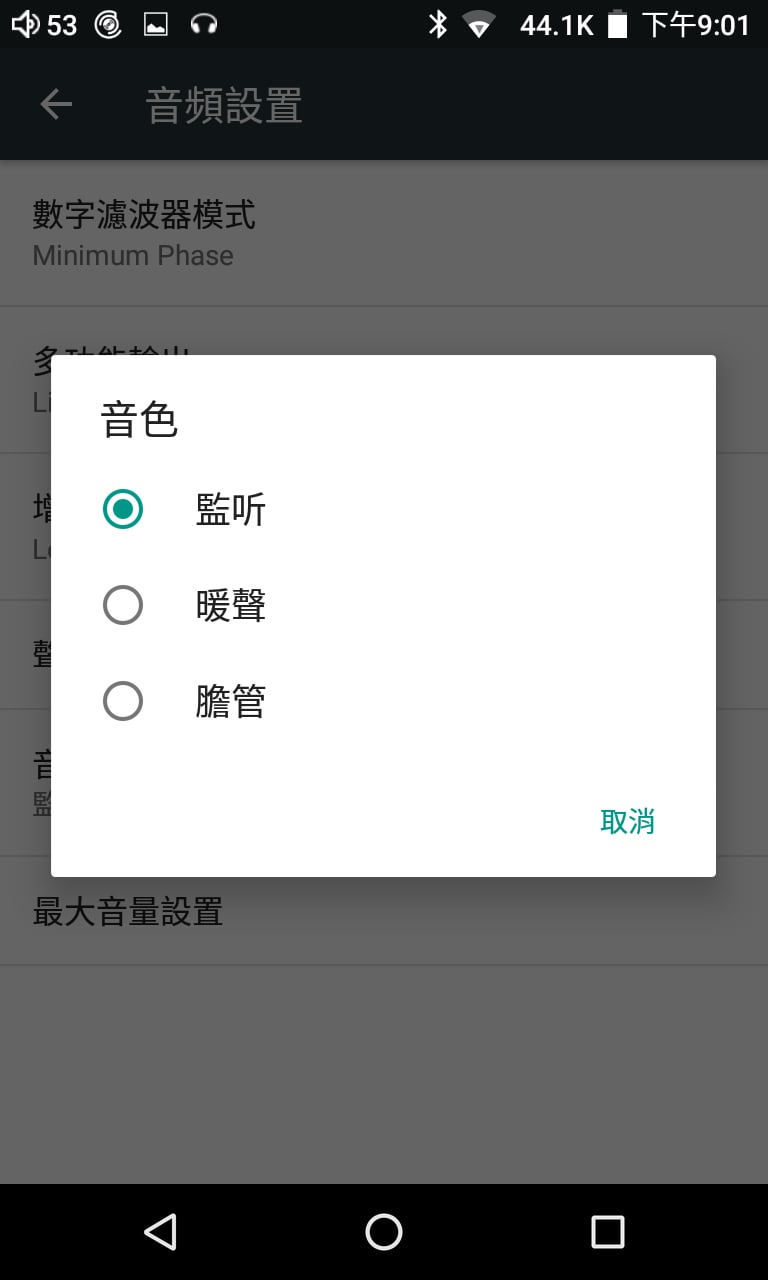
Task: Tap the system back triangle
Action: coord(160,1232)
